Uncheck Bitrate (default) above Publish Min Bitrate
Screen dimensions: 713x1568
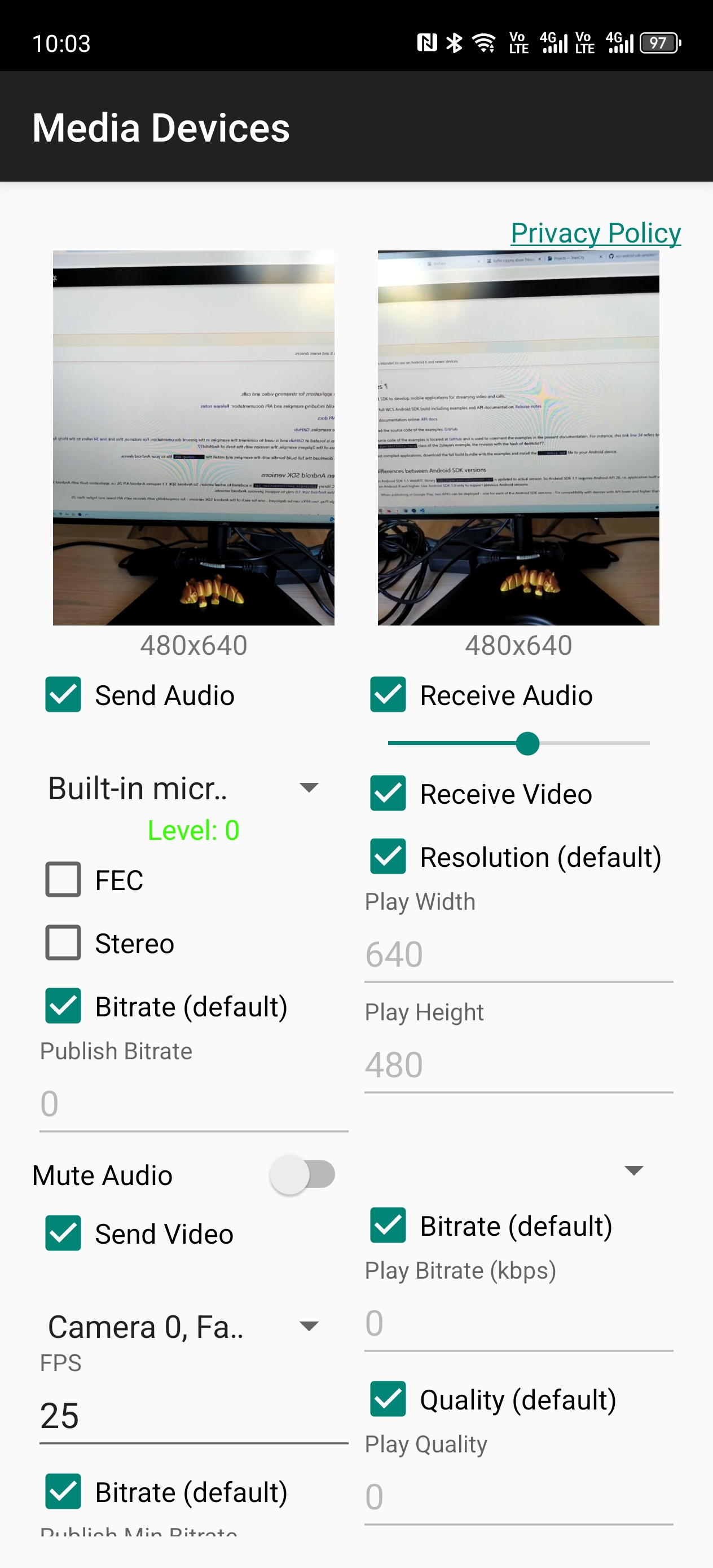63,1491
